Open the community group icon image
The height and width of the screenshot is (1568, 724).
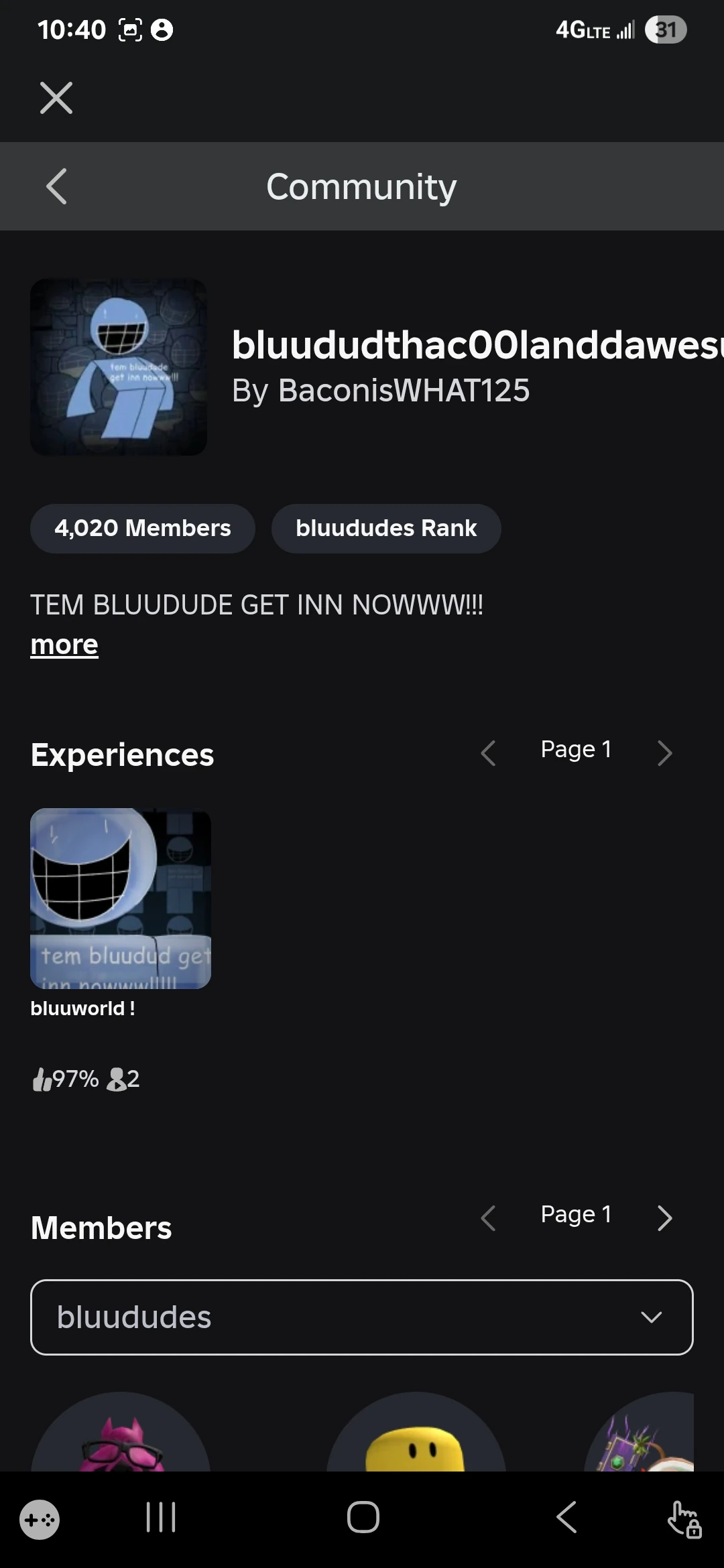pyautogui.click(x=119, y=367)
